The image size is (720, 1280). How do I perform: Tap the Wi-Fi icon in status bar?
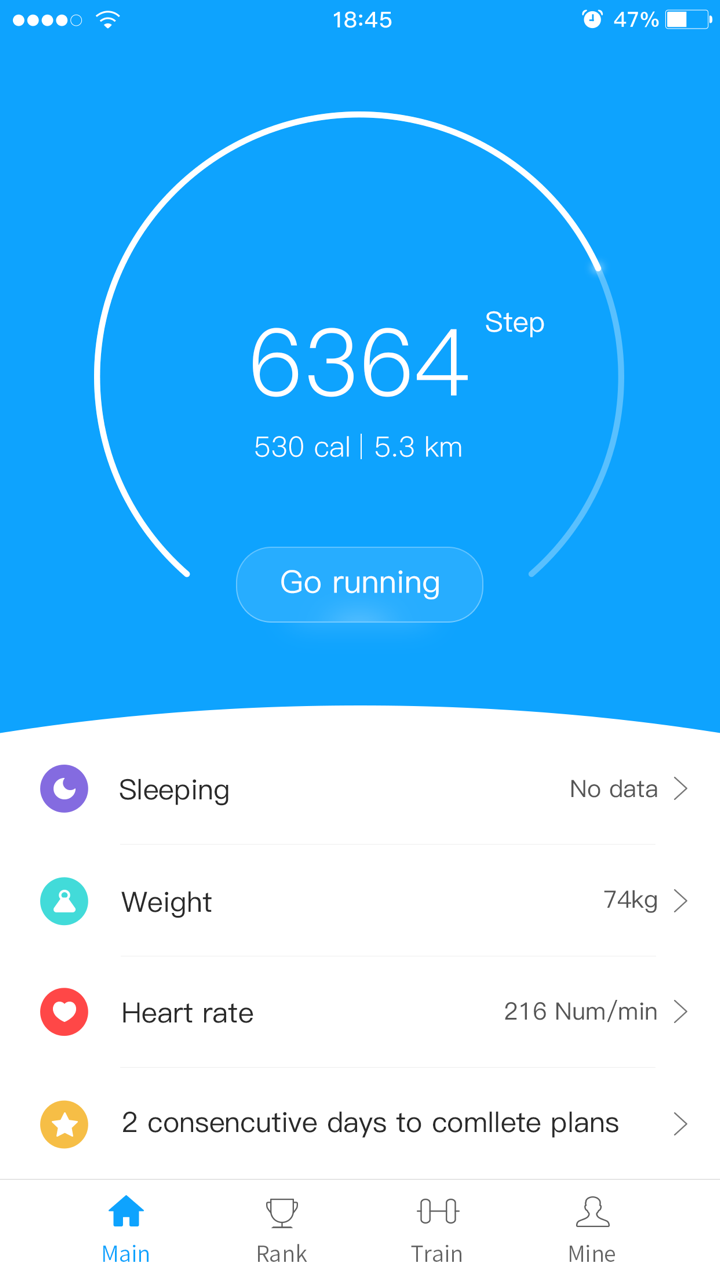coord(108,18)
